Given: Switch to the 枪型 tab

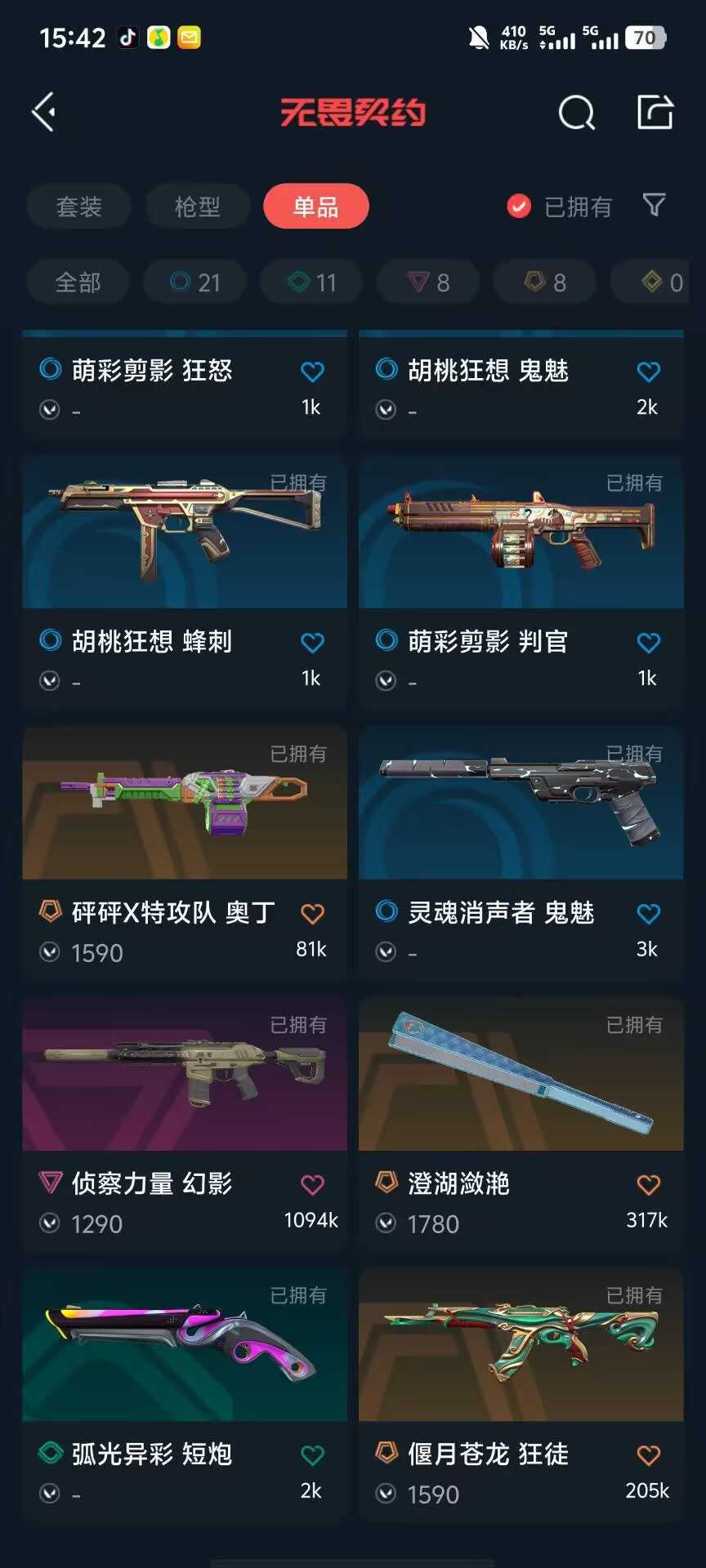Looking at the screenshot, I should tap(198, 207).
